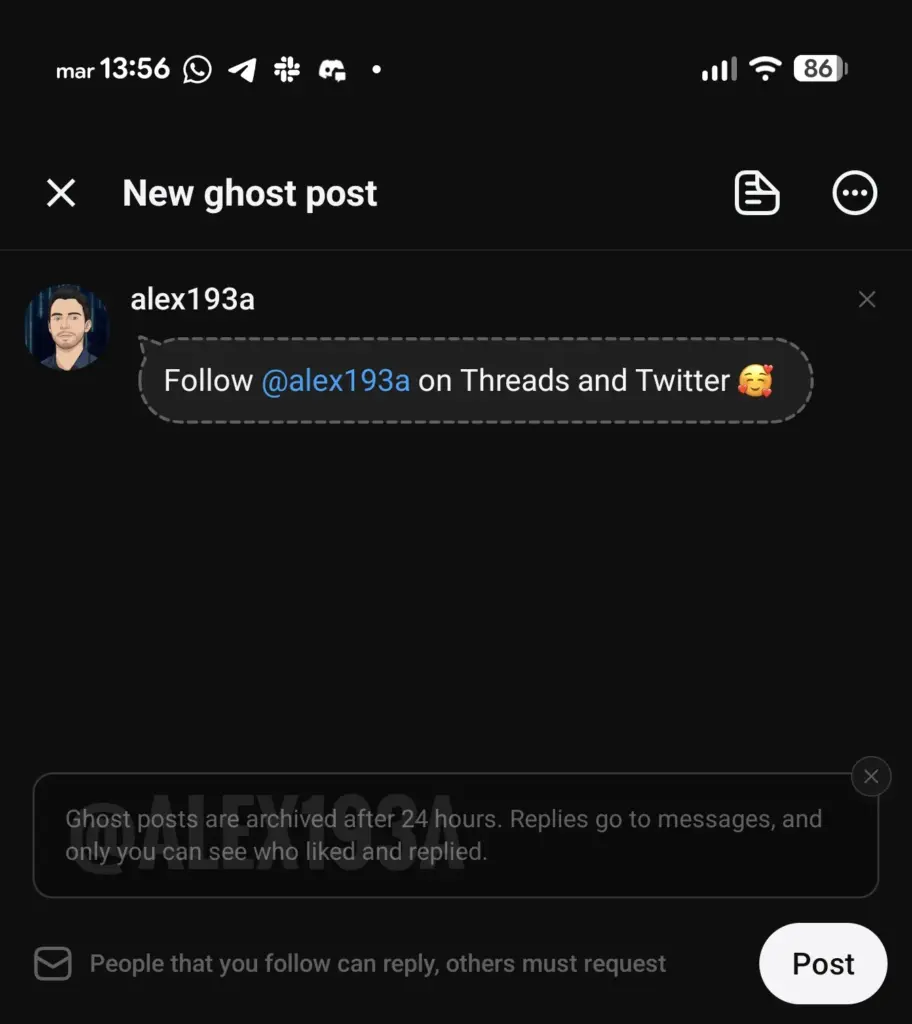Tap the @alex193a mention link
The image size is (912, 1024).
(x=336, y=381)
